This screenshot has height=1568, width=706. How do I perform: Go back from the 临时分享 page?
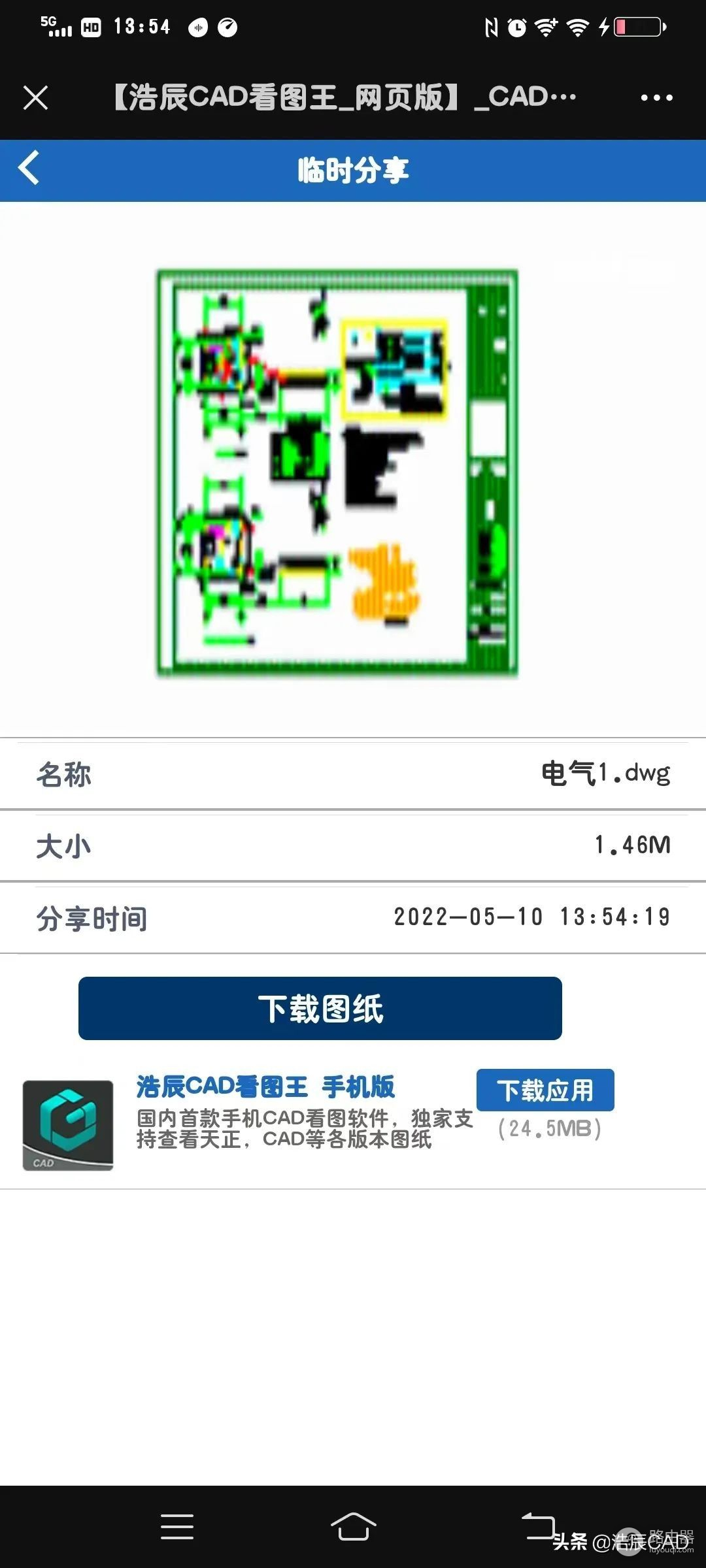[x=29, y=169]
